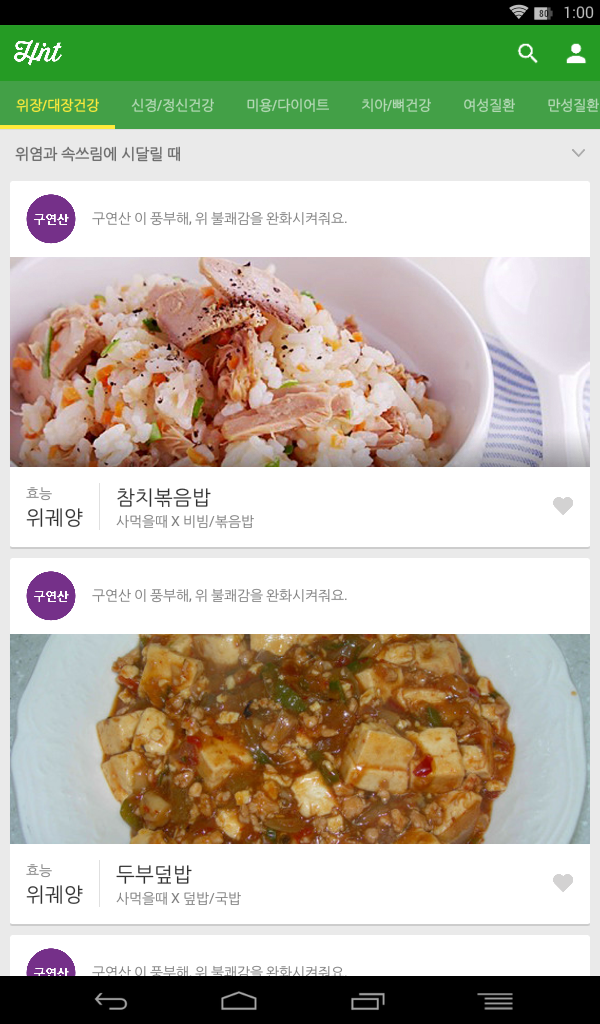Viewport: 600px width, 1024px height.
Task: Tap the system home button
Action: click(x=239, y=1001)
